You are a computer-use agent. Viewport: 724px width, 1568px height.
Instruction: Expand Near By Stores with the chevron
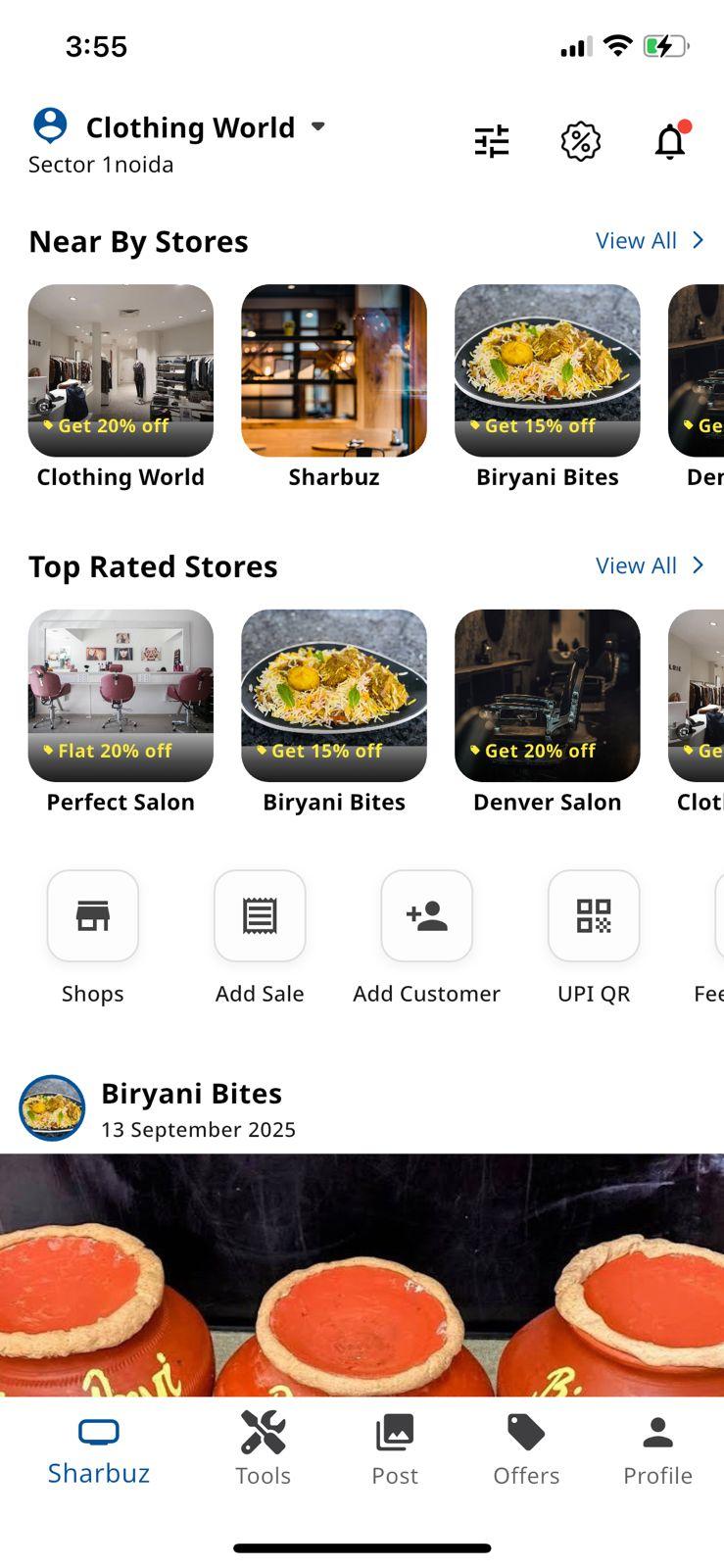[x=699, y=239]
